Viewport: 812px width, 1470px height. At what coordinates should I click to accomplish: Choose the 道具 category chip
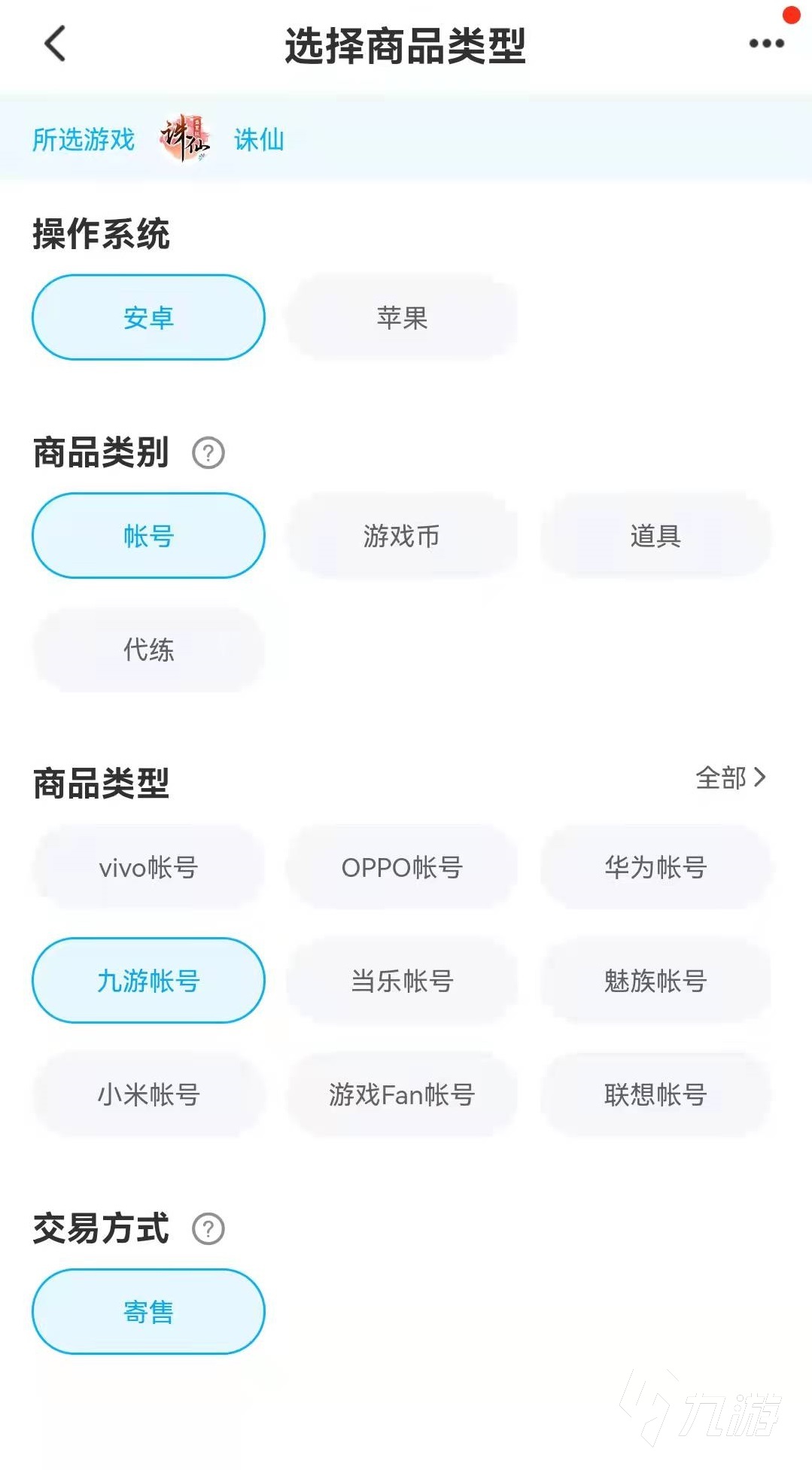coord(655,536)
